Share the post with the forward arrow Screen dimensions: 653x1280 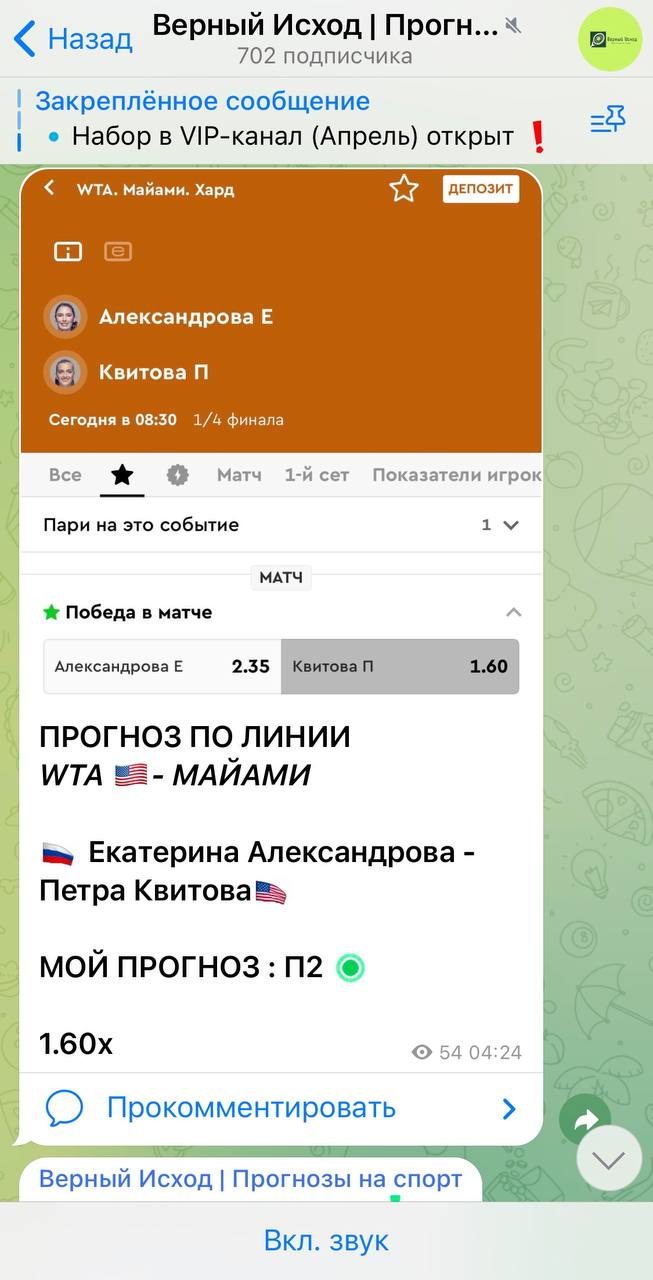pyautogui.click(x=586, y=1121)
